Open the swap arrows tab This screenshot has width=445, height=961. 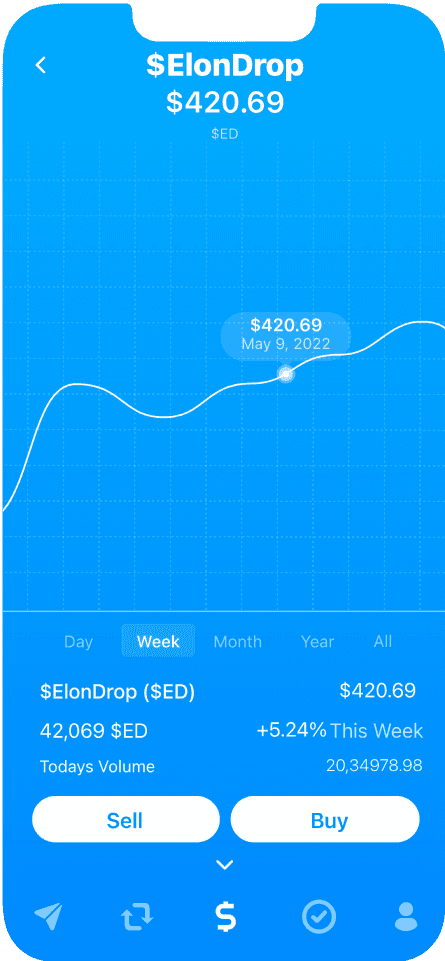tap(137, 917)
